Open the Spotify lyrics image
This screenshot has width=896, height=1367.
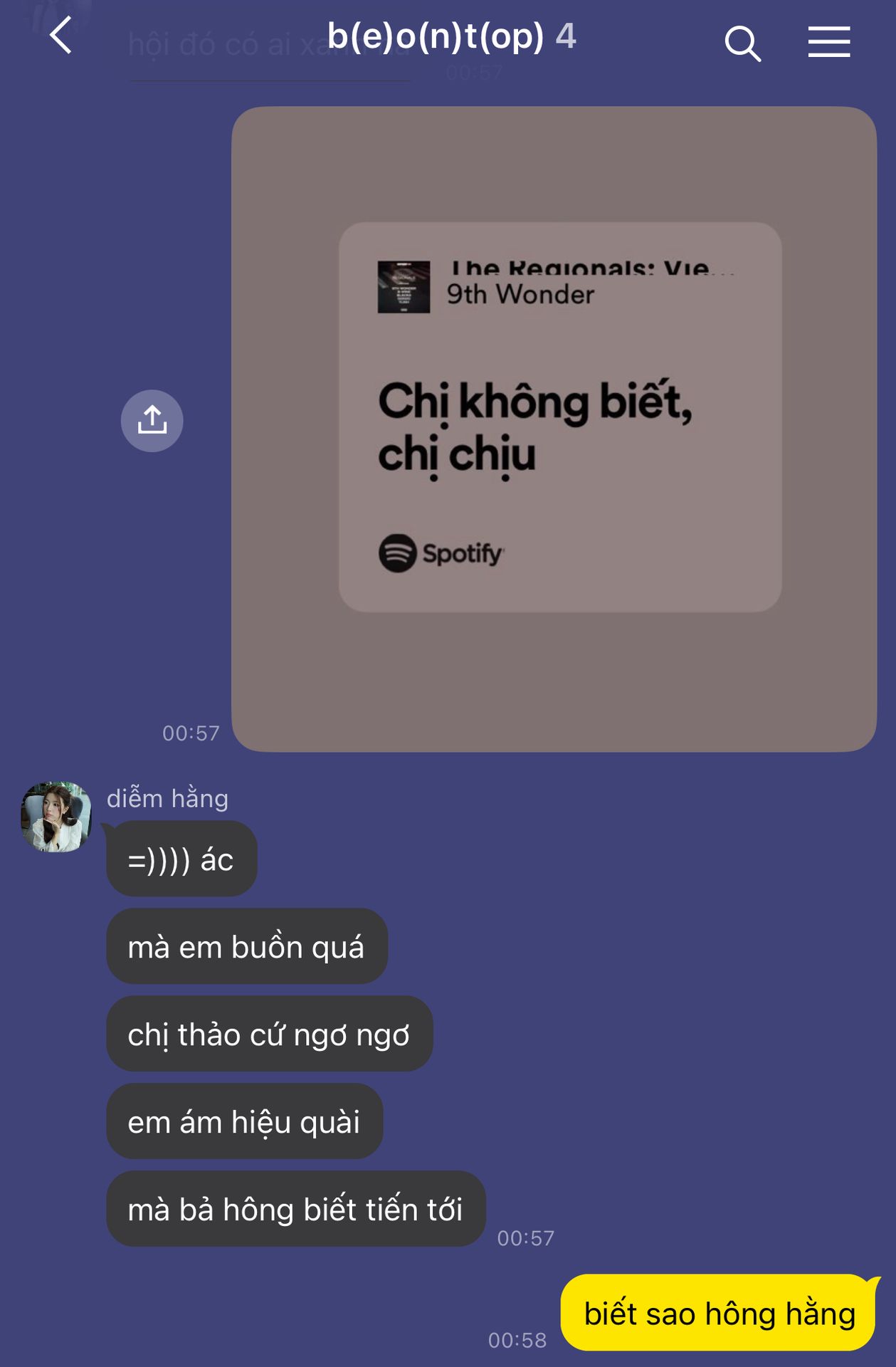pos(554,429)
